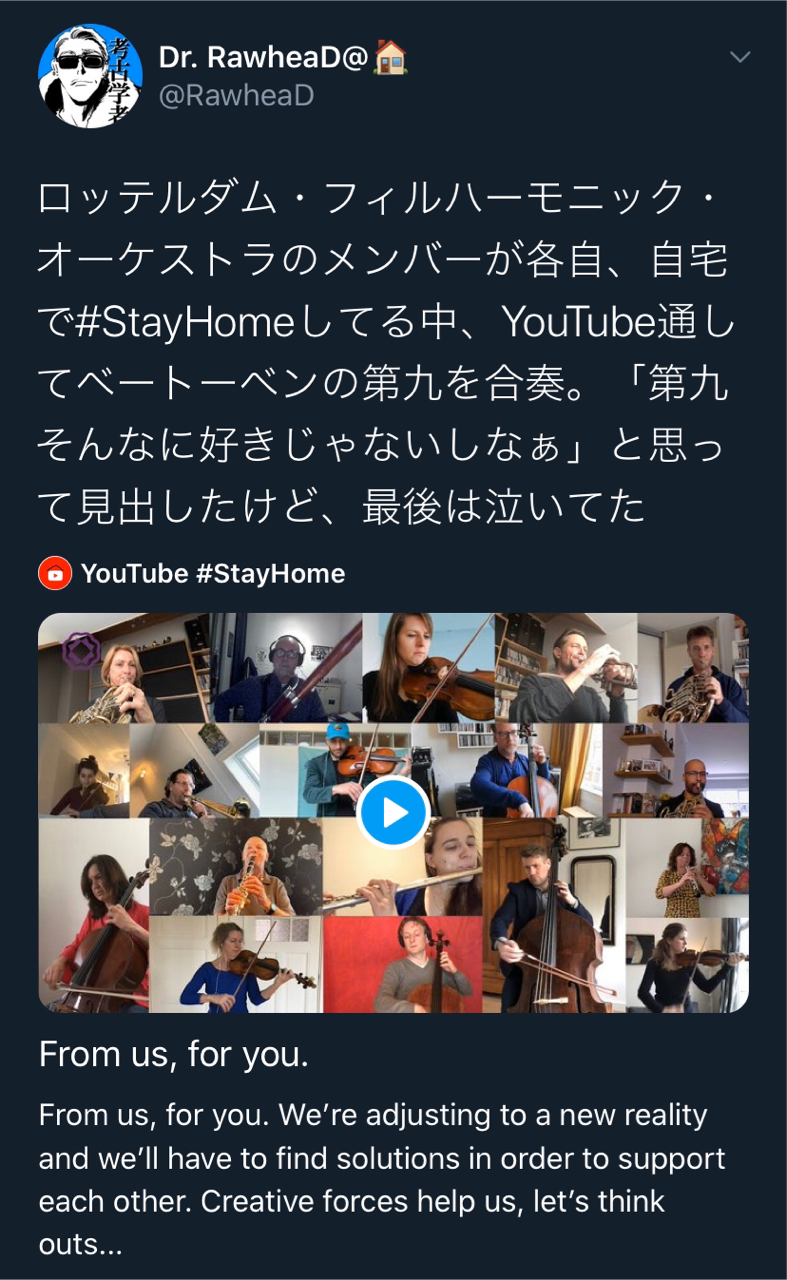Open Dr. RawheaD's profile picture
This screenshot has width=787, height=1280.
coord(90,76)
